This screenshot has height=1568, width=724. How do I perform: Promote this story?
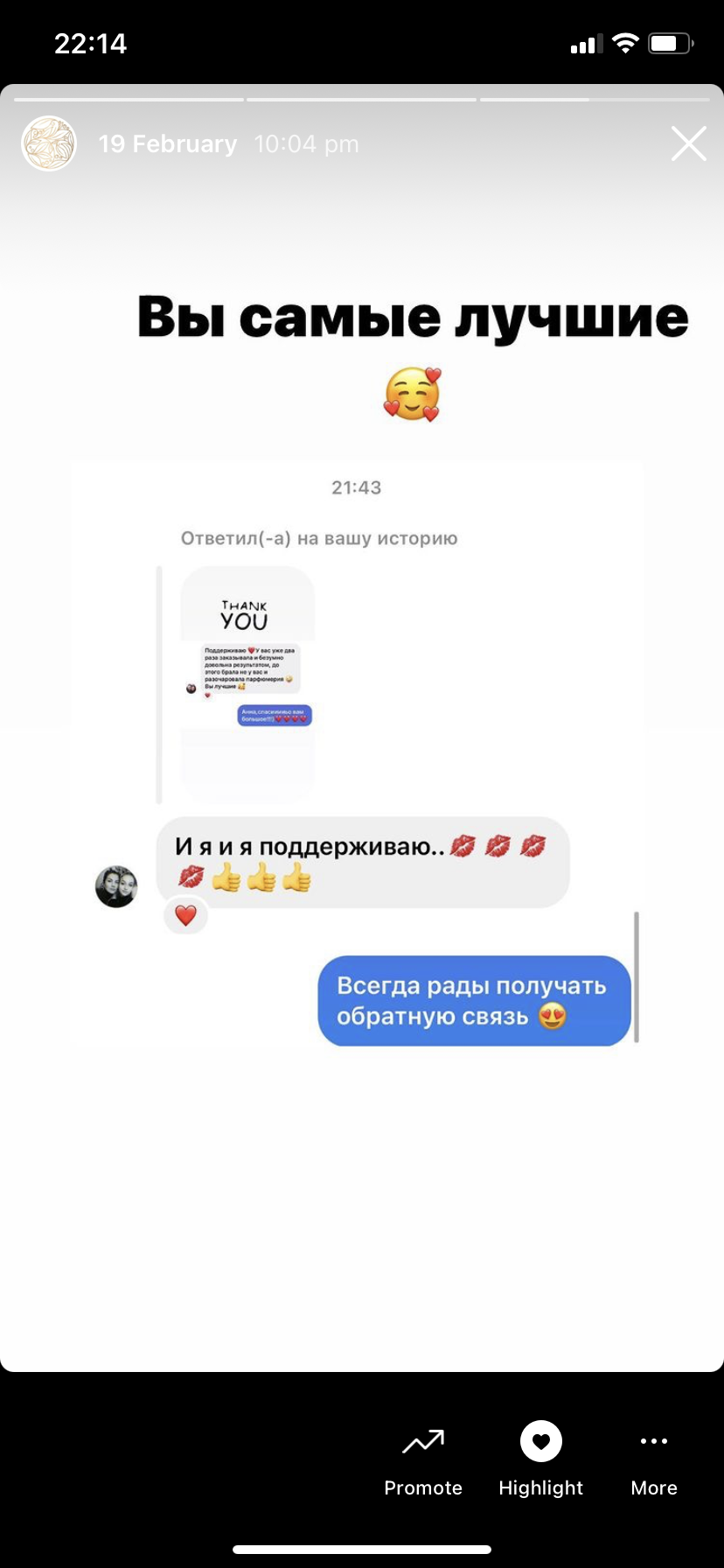[x=423, y=1459]
